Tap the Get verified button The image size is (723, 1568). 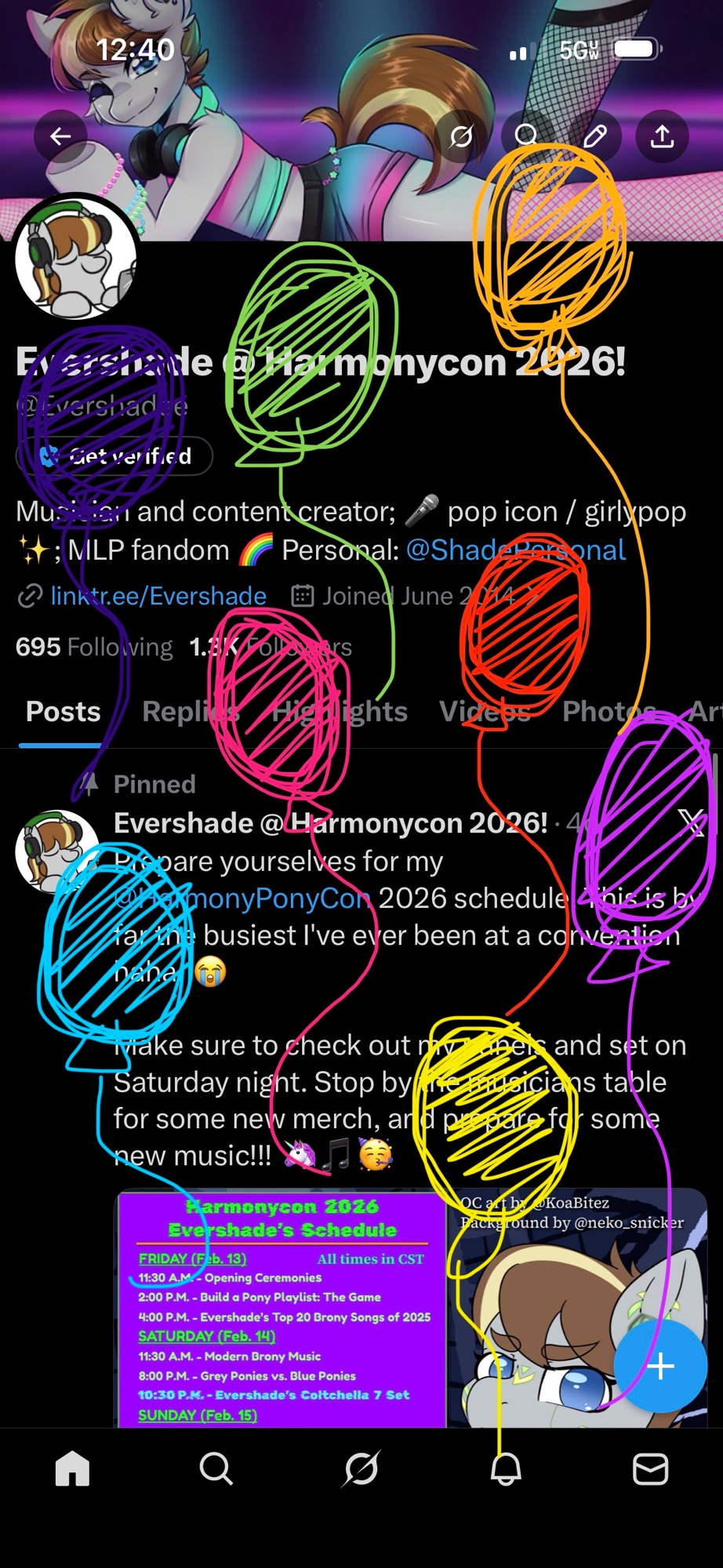coord(114,456)
